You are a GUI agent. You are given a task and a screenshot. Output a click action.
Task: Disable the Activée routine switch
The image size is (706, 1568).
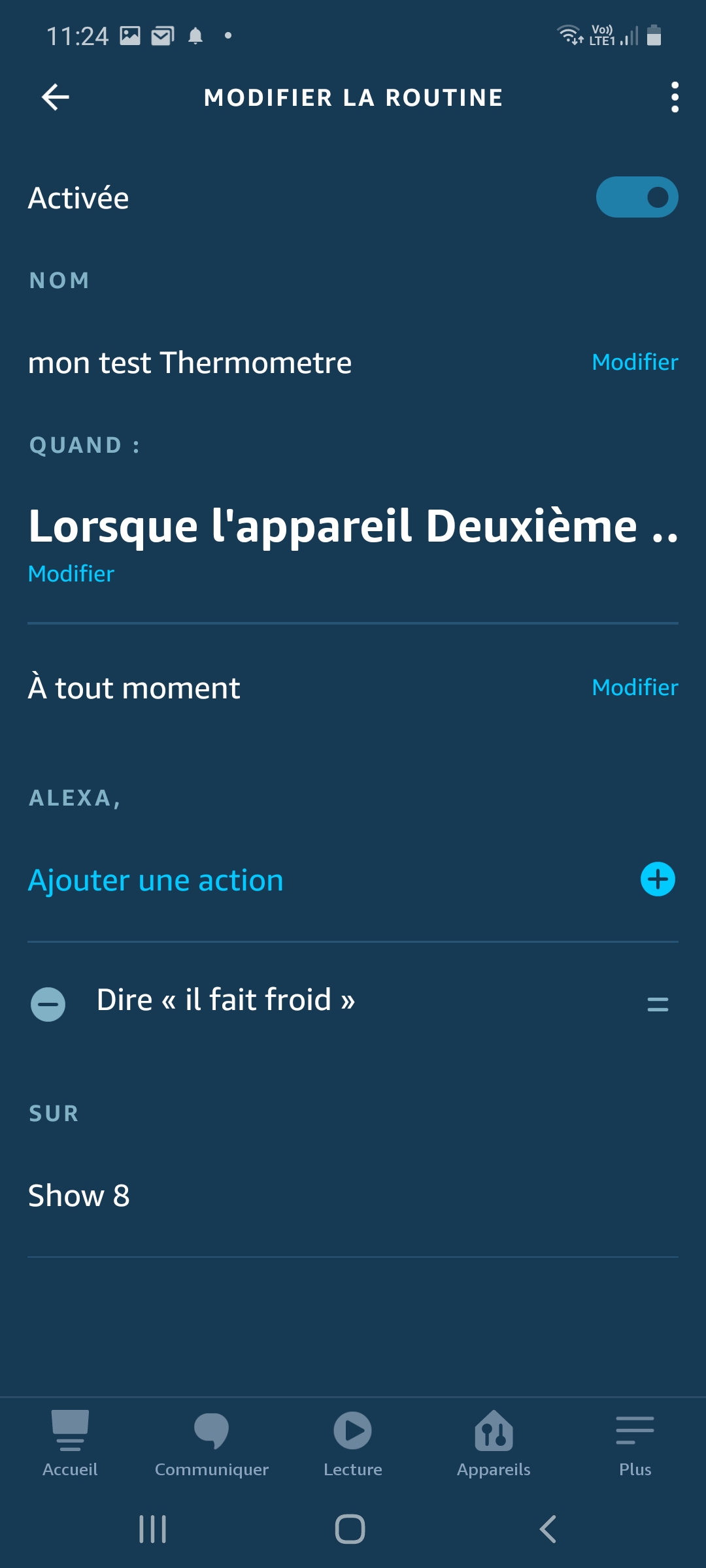[637, 197]
